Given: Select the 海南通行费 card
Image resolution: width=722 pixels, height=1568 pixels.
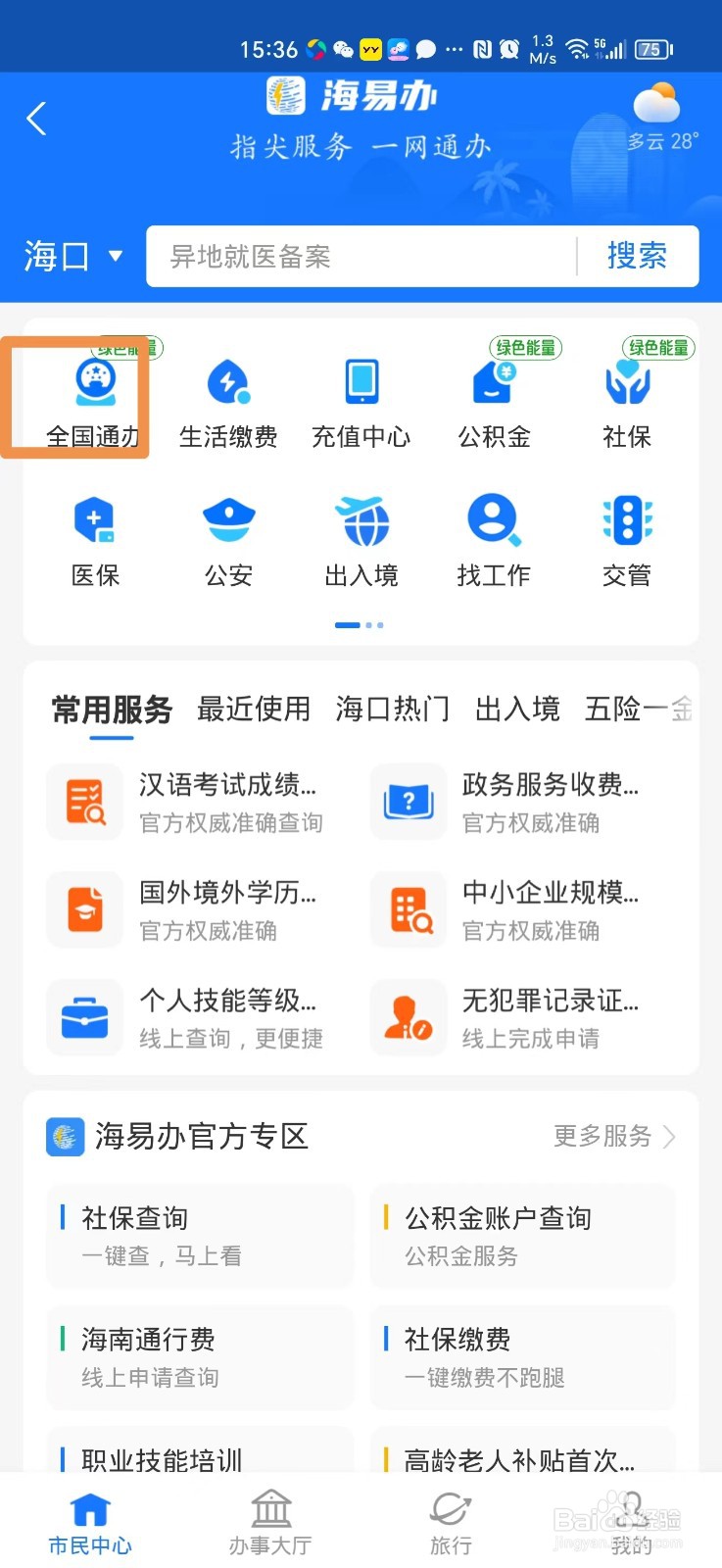Looking at the screenshot, I should click(x=200, y=1357).
